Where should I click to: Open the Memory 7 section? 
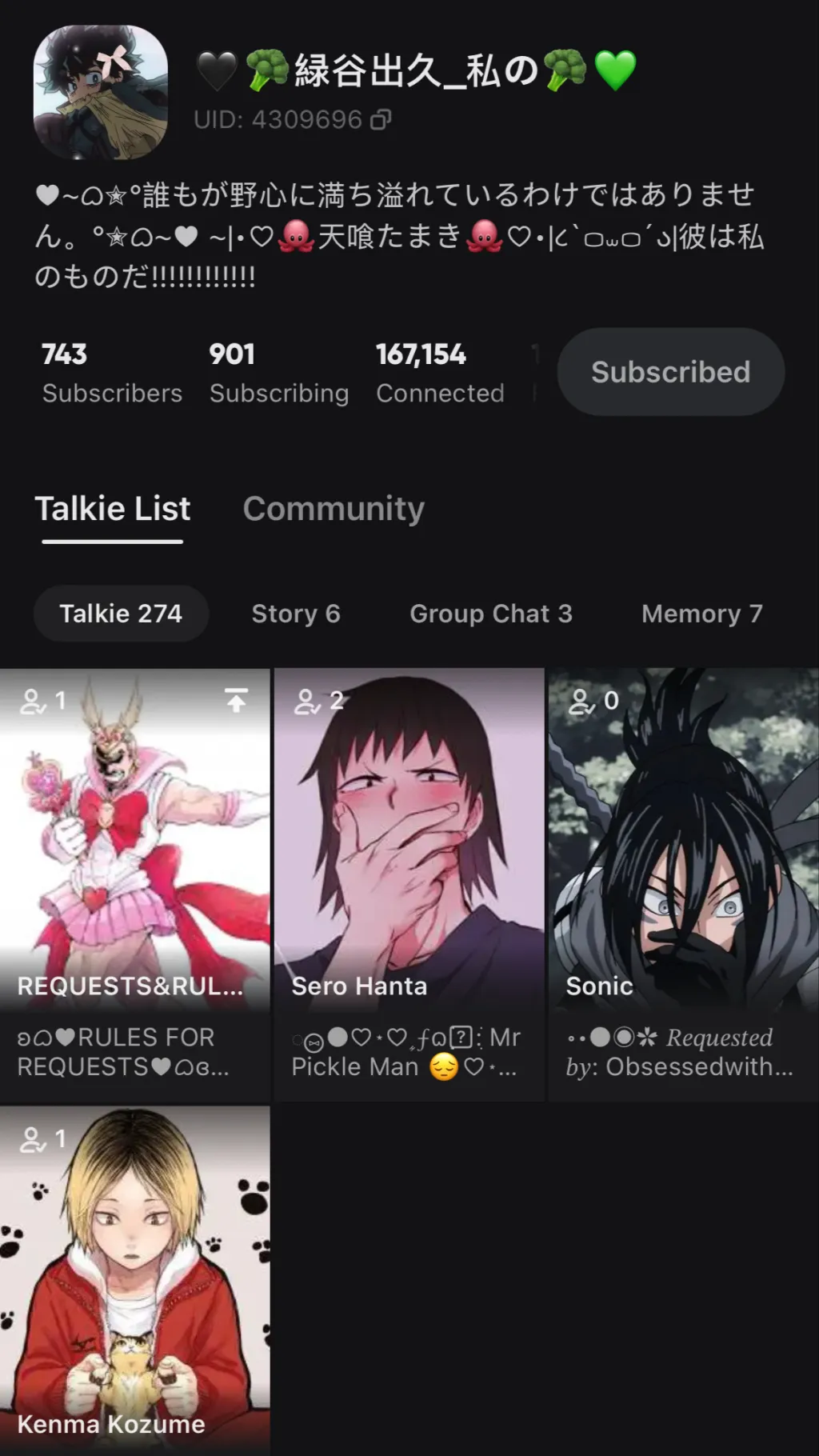tap(701, 614)
